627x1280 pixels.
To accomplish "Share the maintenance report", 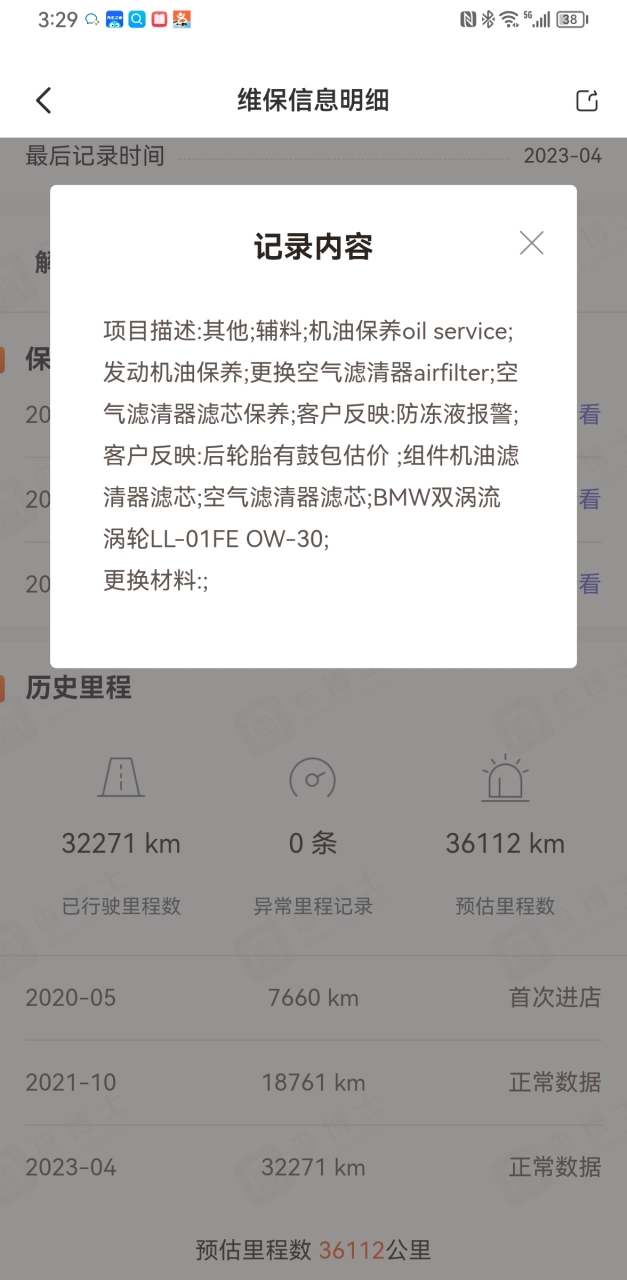I will (587, 100).
